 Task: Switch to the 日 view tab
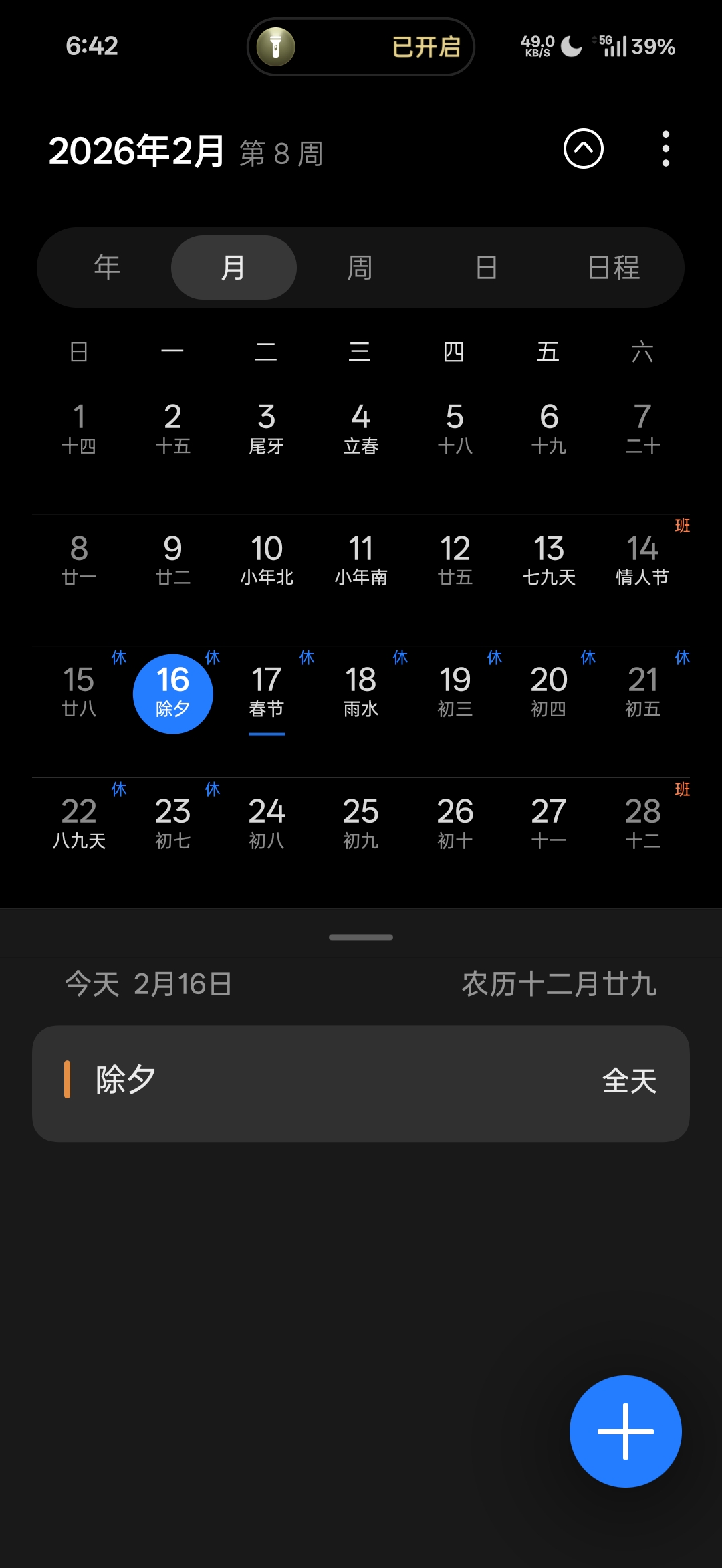coord(486,268)
